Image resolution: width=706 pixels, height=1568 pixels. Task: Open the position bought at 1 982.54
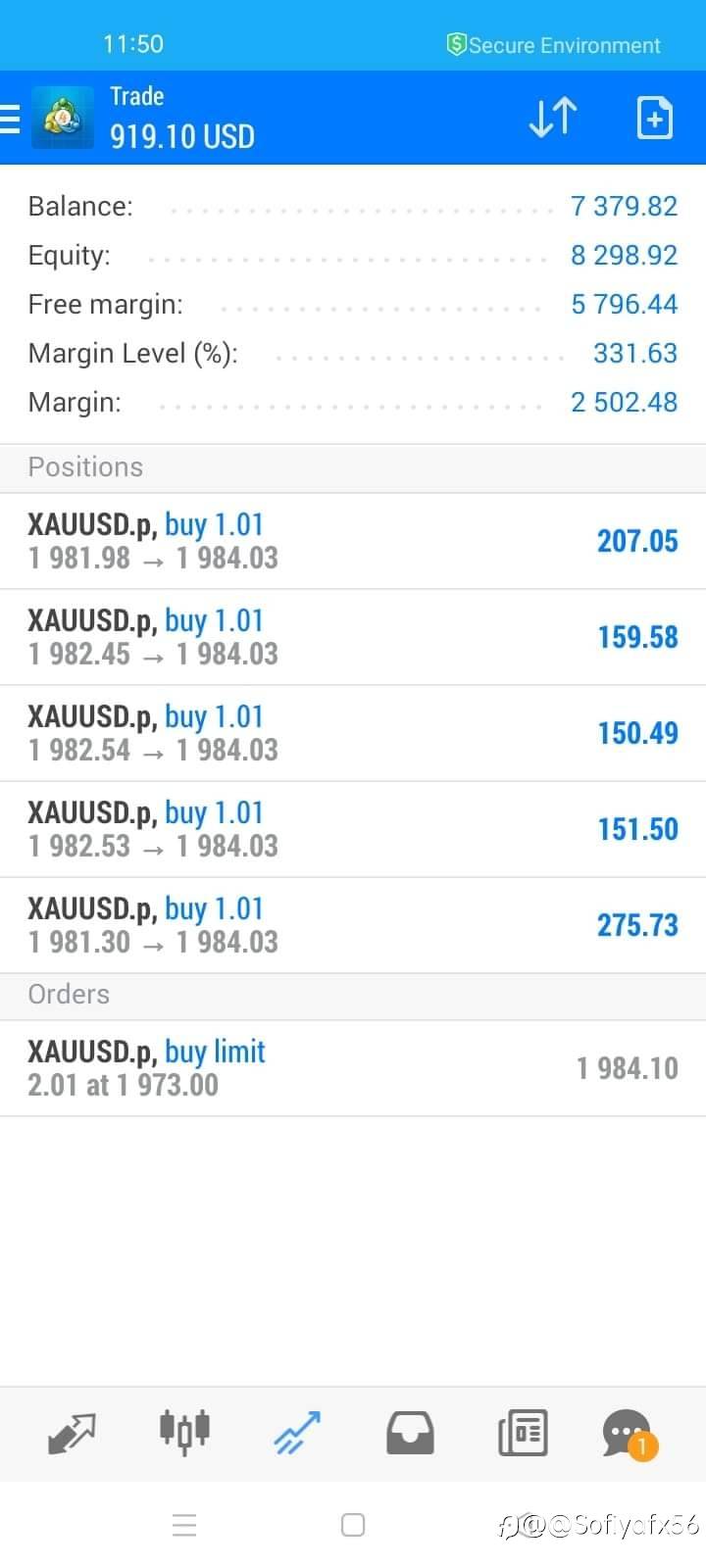tap(353, 733)
